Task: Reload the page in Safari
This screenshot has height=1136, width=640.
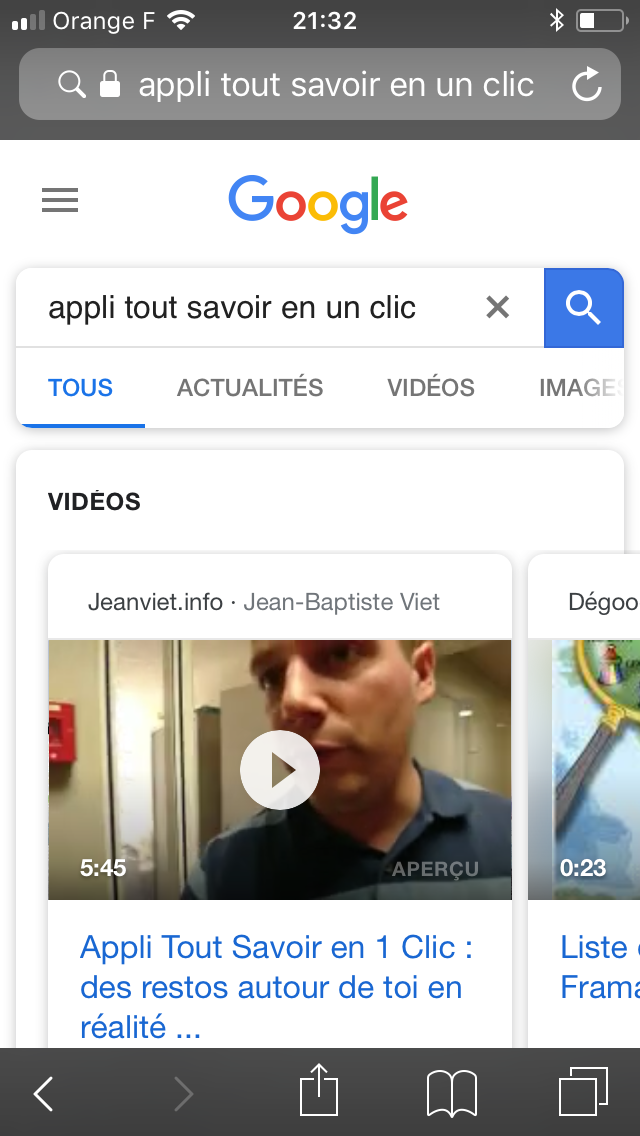Action: 587,85
